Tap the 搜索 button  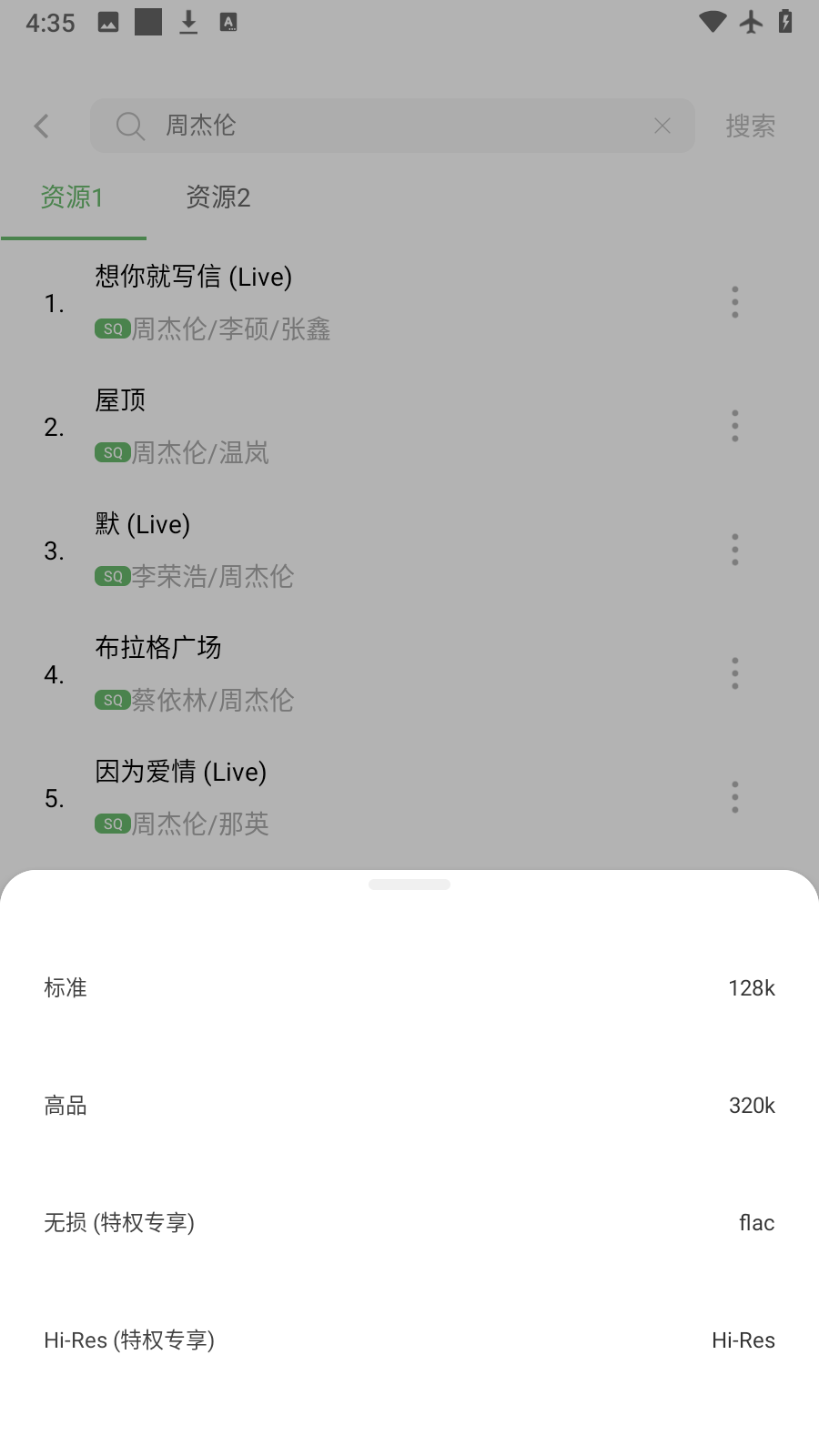coord(750,126)
